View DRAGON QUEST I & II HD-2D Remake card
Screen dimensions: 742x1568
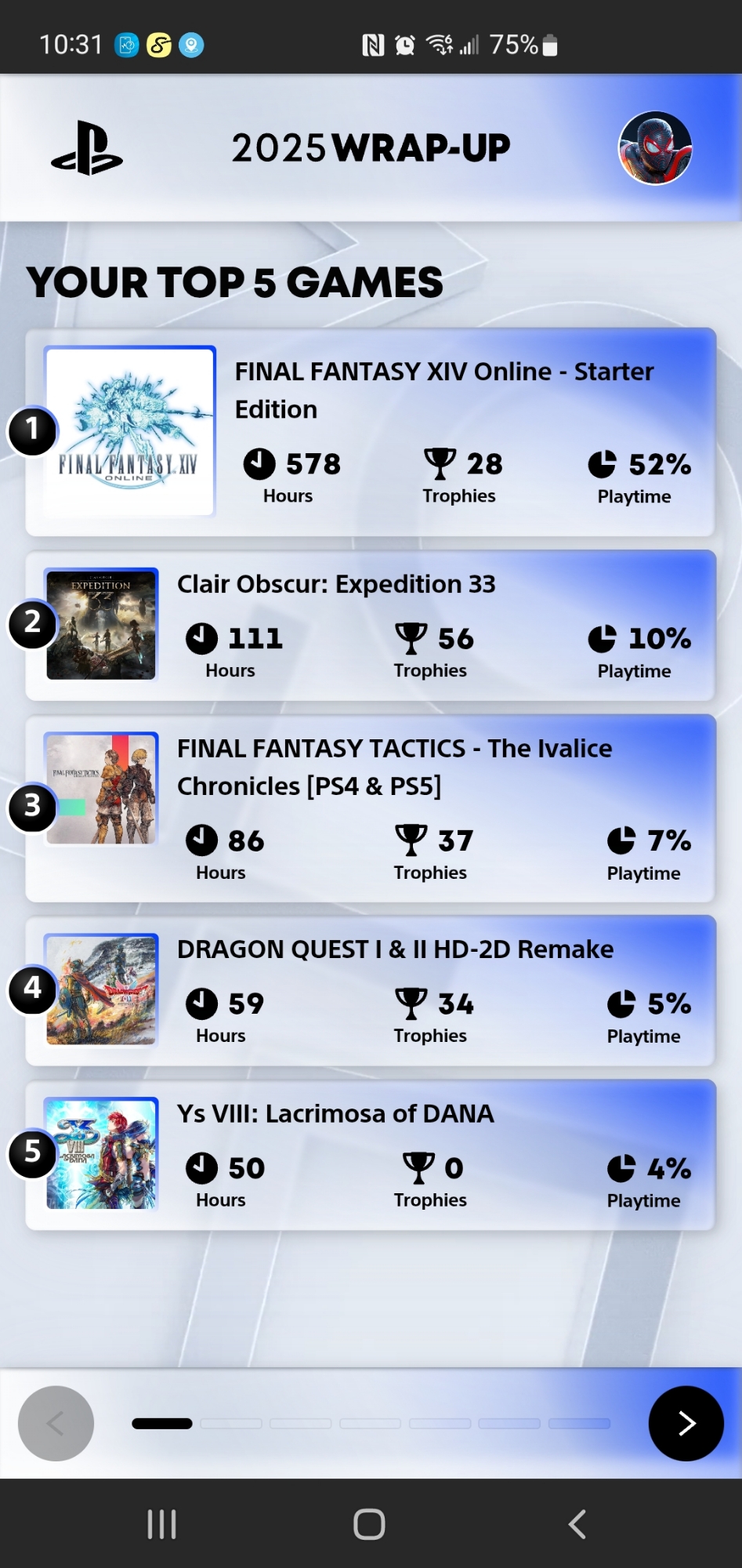pos(370,990)
